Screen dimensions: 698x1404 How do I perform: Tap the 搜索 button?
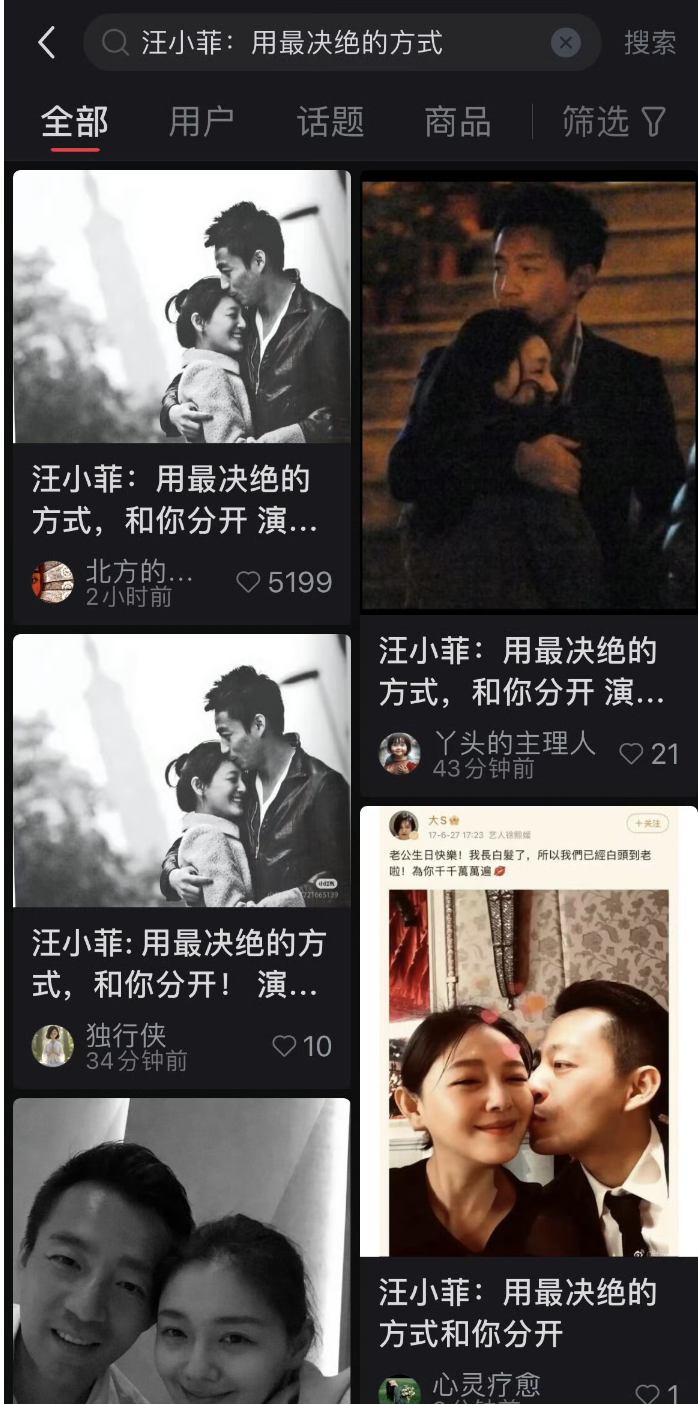pos(650,43)
